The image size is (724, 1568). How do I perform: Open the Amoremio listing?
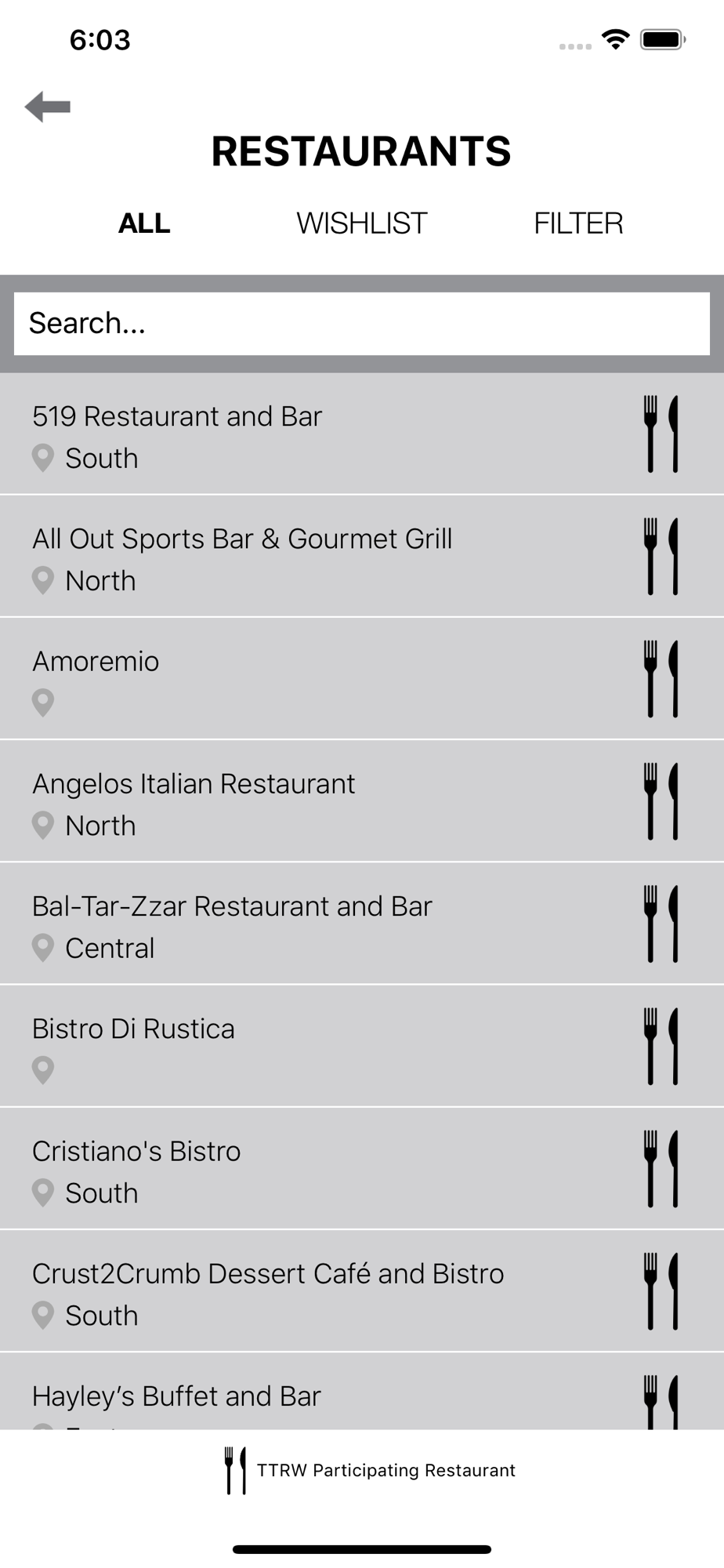point(313,679)
